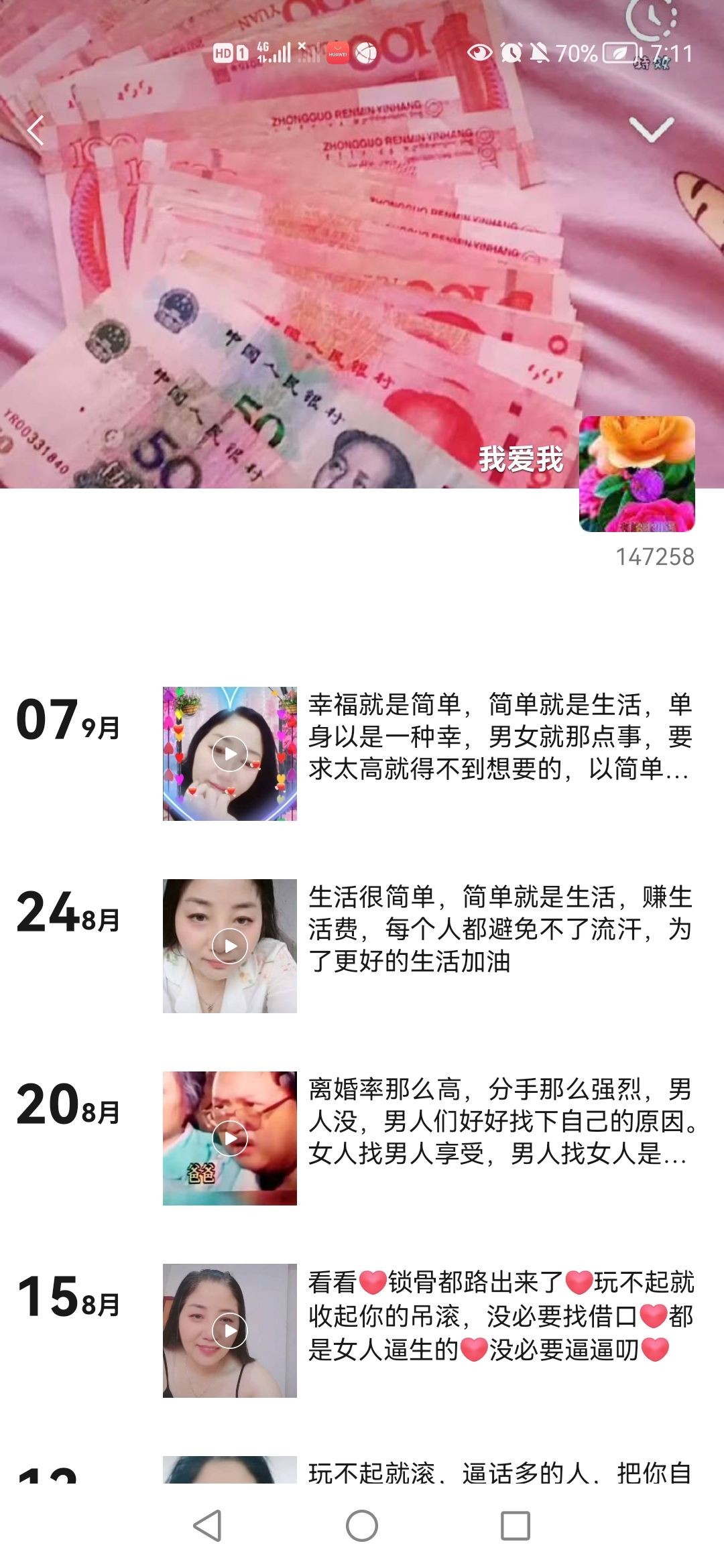Play the video posted on 20 8月
Viewport: 724px width, 1568px height.
click(230, 1138)
